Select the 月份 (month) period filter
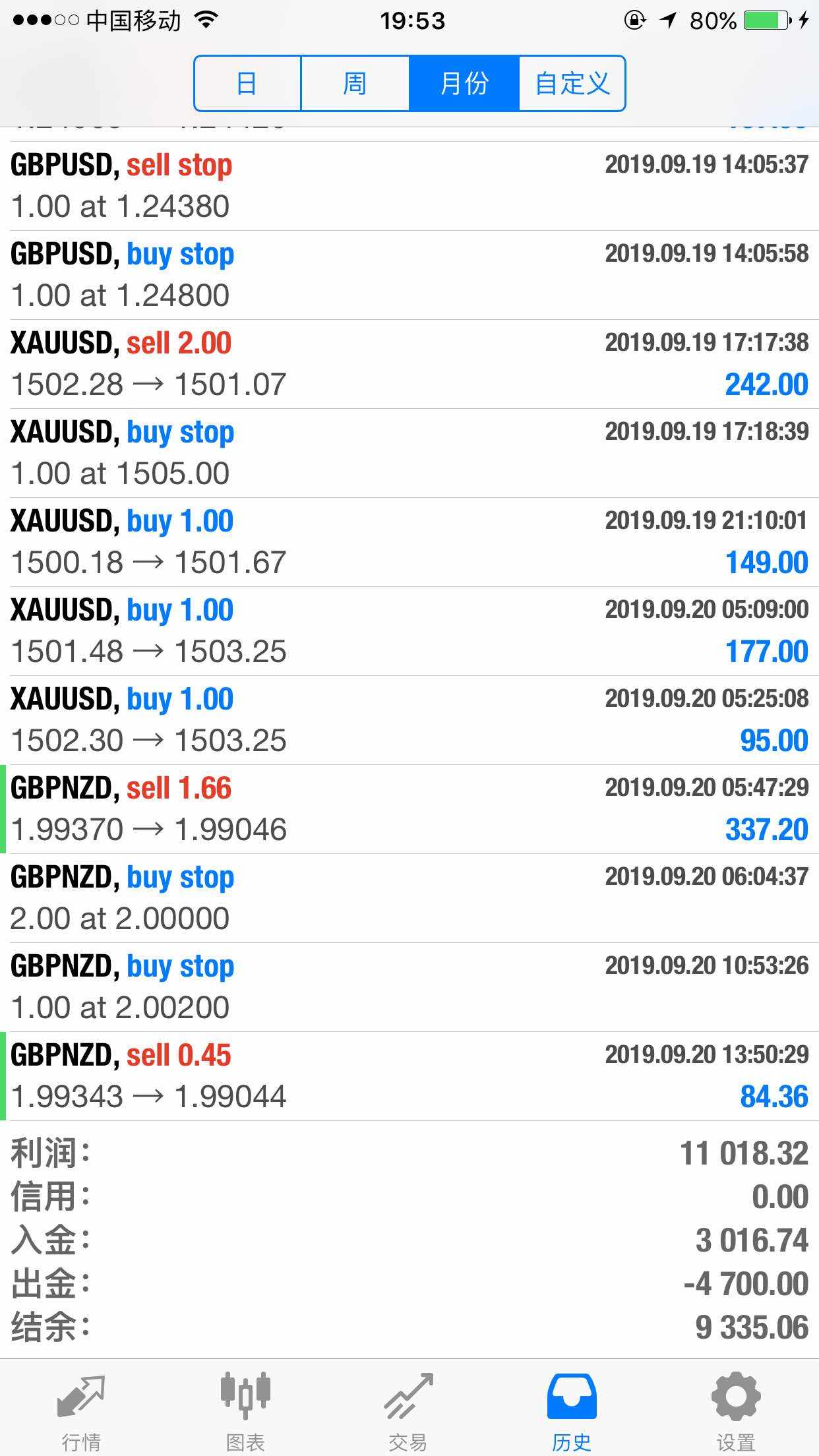819x1456 pixels. click(x=464, y=84)
